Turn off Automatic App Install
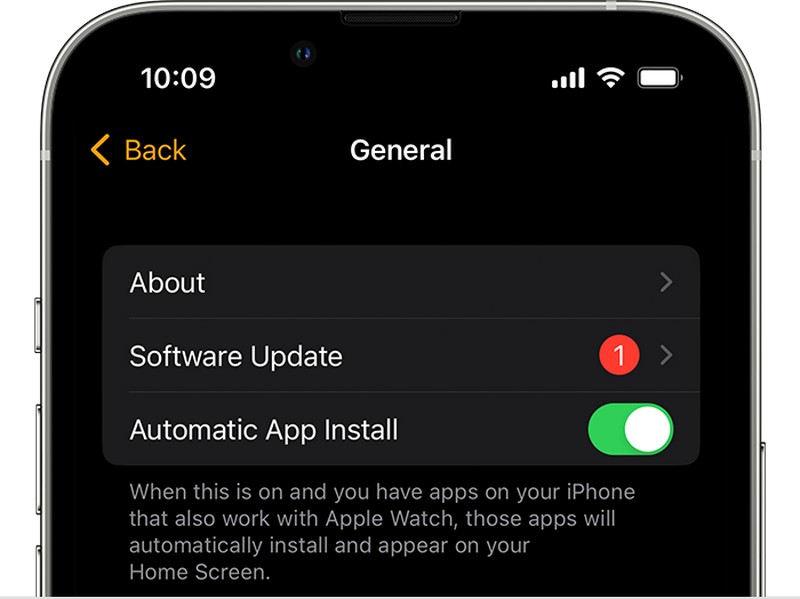Screen dimensions: 800x599 (x=630, y=430)
